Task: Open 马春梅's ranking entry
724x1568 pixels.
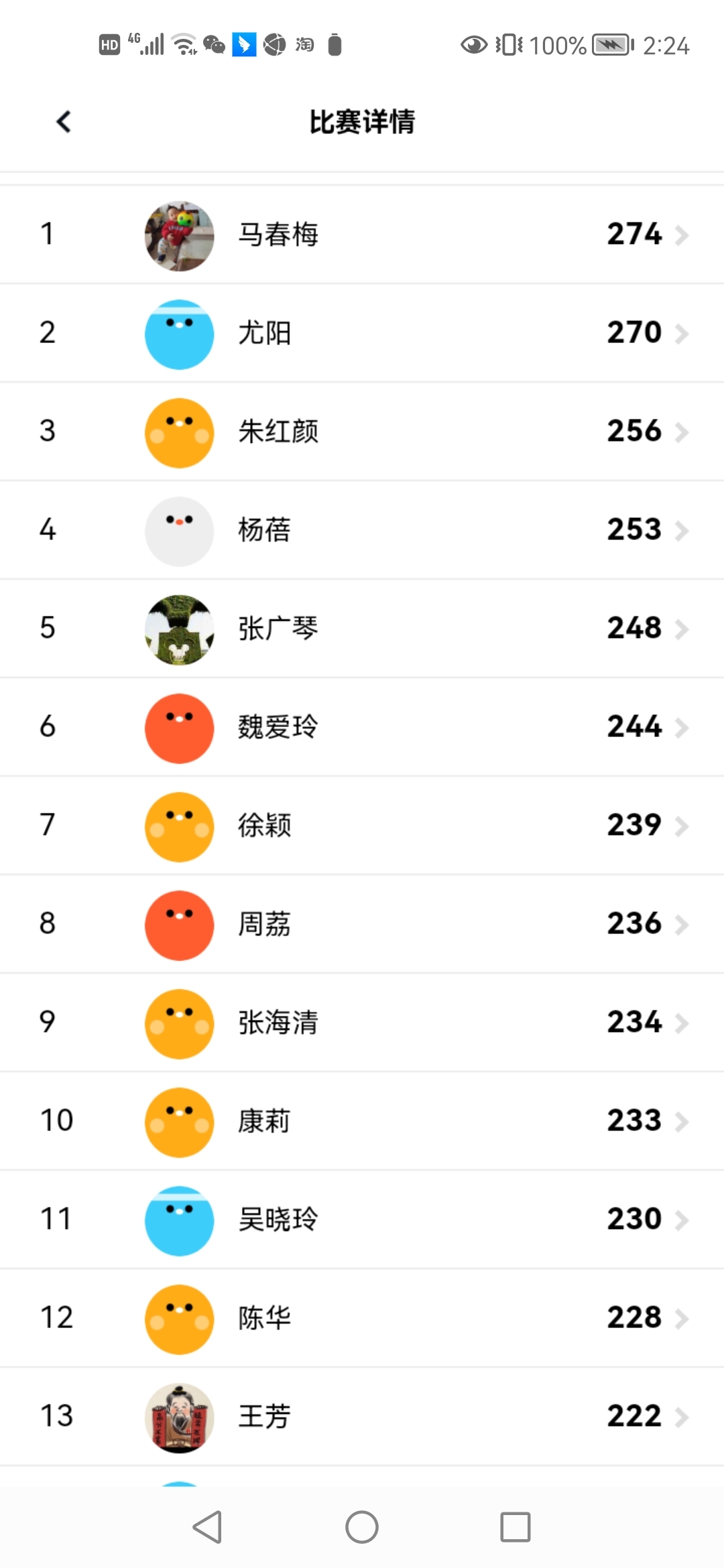Action: 362,235
